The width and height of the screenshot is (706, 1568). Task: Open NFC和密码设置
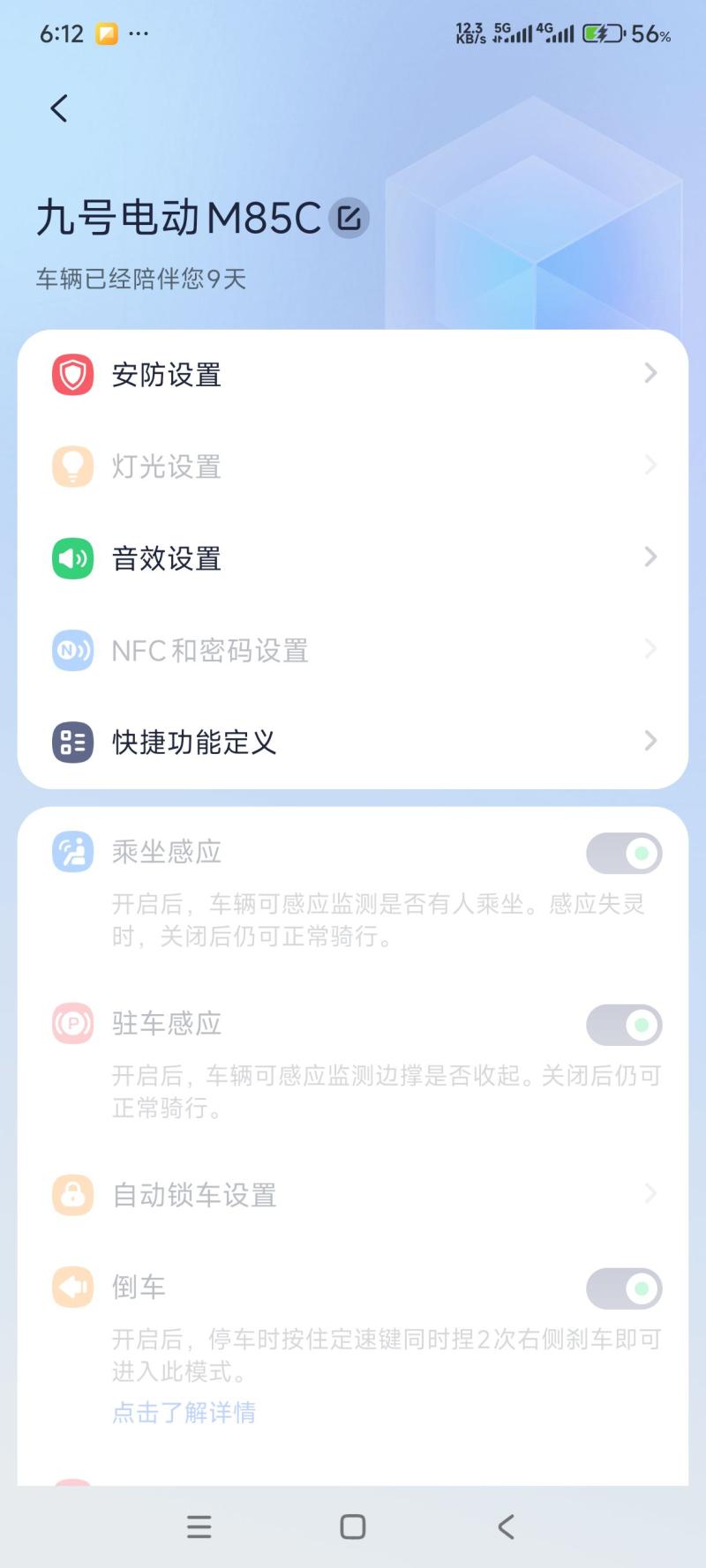click(353, 650)
